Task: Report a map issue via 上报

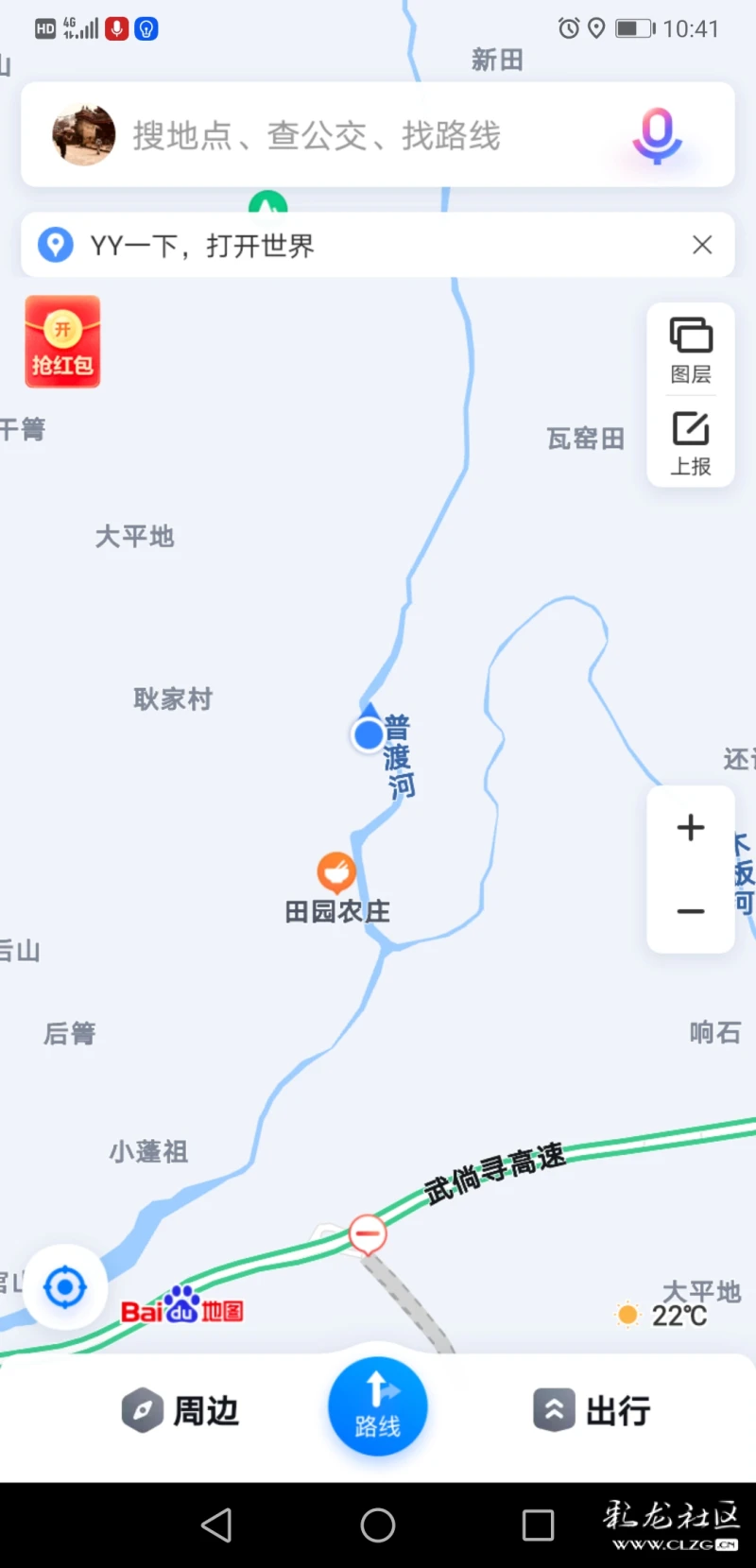Action: point(691,443)
